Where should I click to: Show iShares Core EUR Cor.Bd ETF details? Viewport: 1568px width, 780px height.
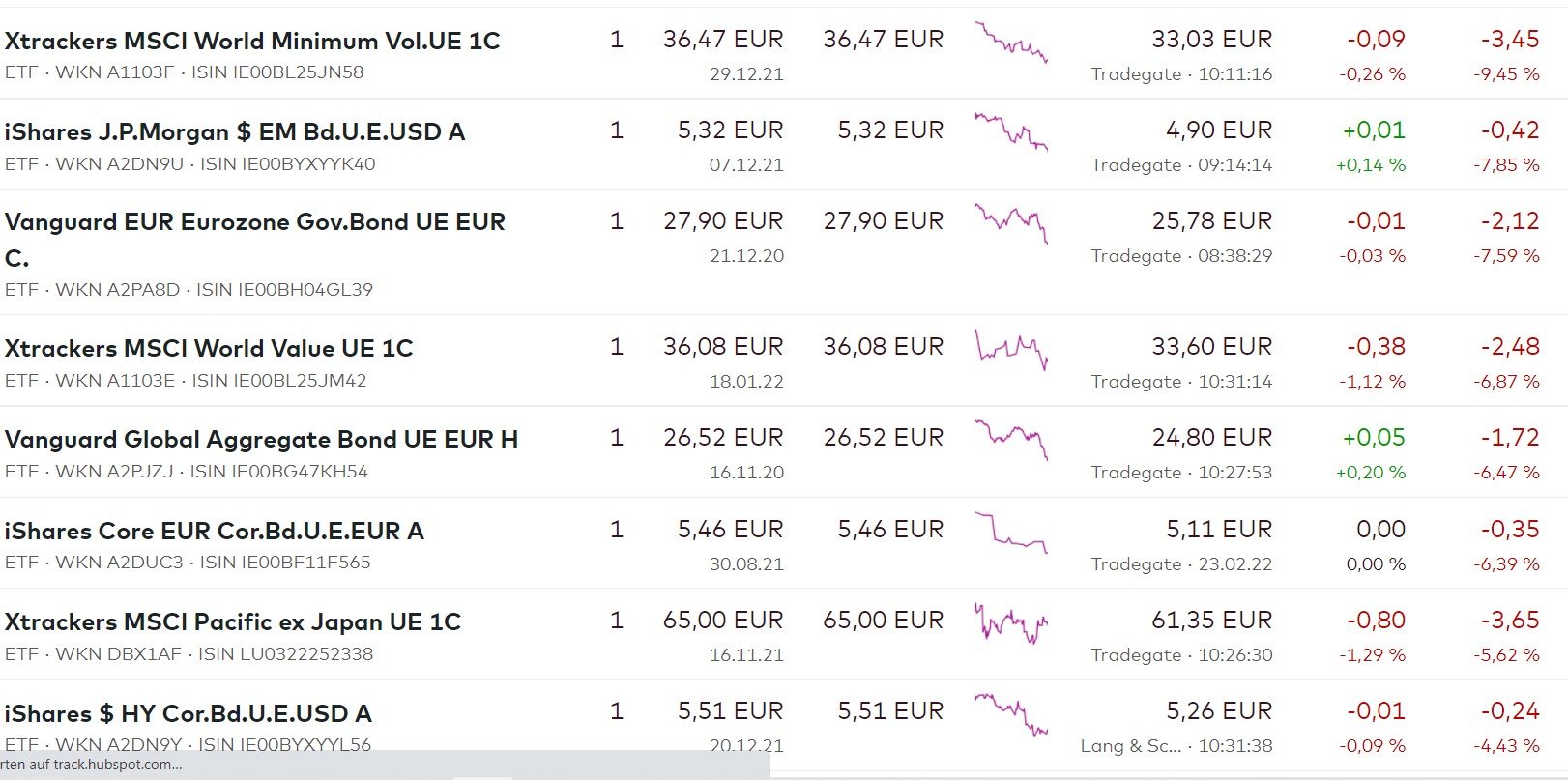215,531
